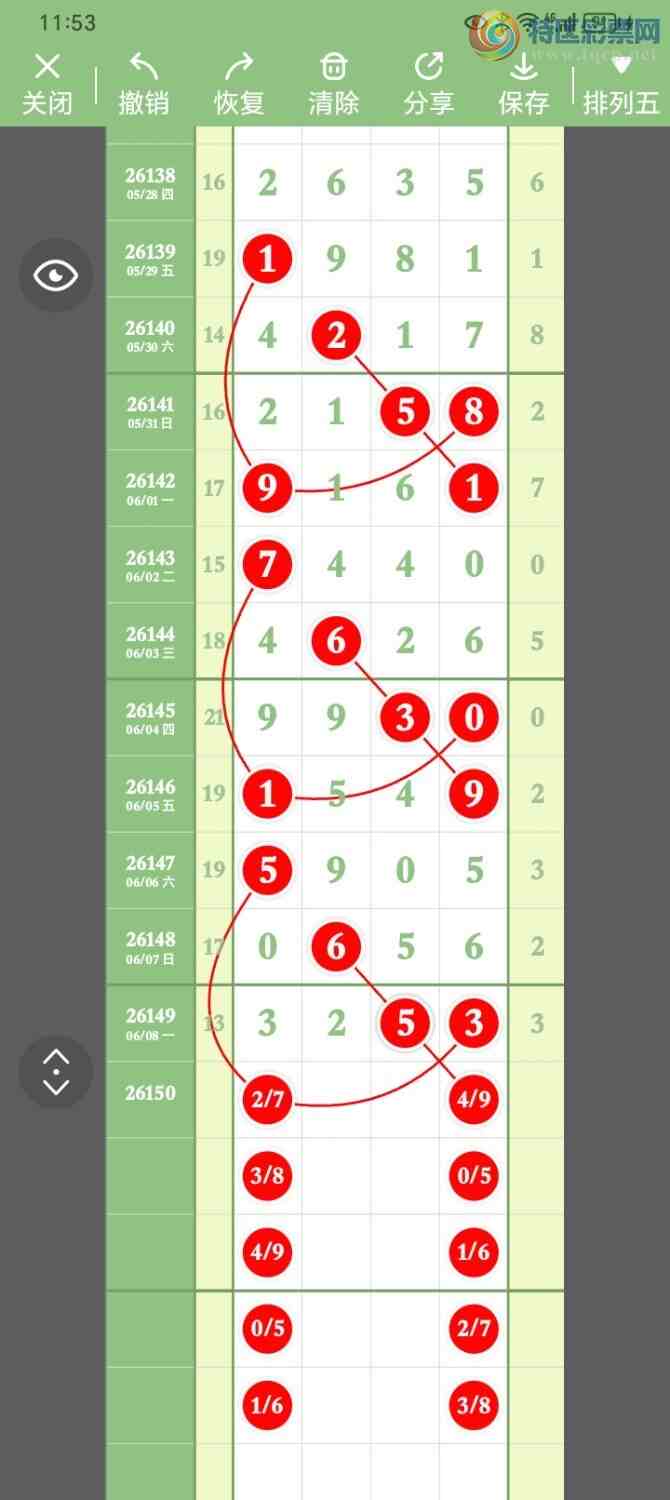Viewport: 670px width, 1500px height.
Task: Close the chart editor with 关闭
Action: 47,84
